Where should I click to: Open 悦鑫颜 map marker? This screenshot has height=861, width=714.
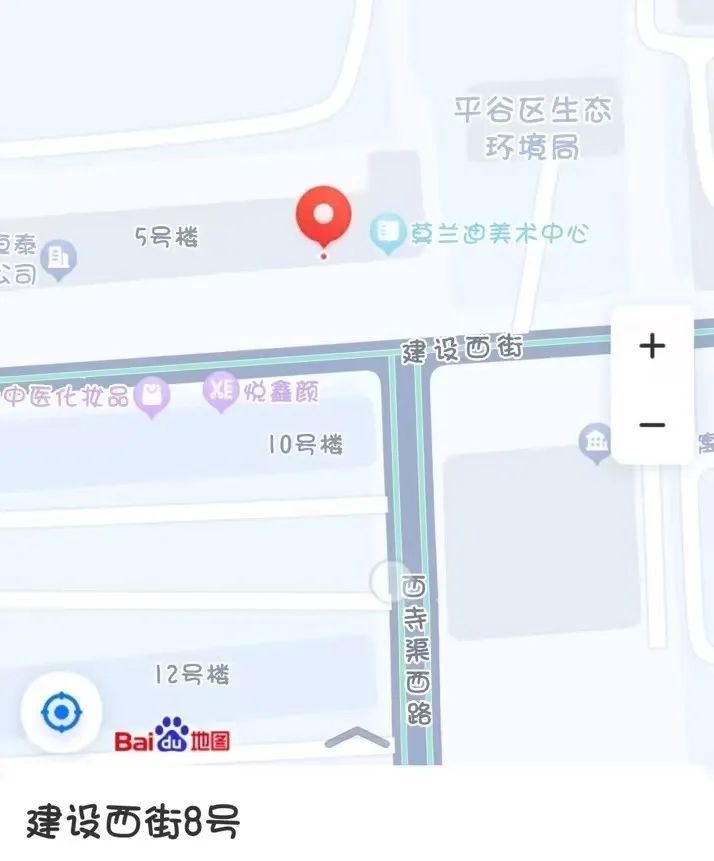(x=219, y=392)
